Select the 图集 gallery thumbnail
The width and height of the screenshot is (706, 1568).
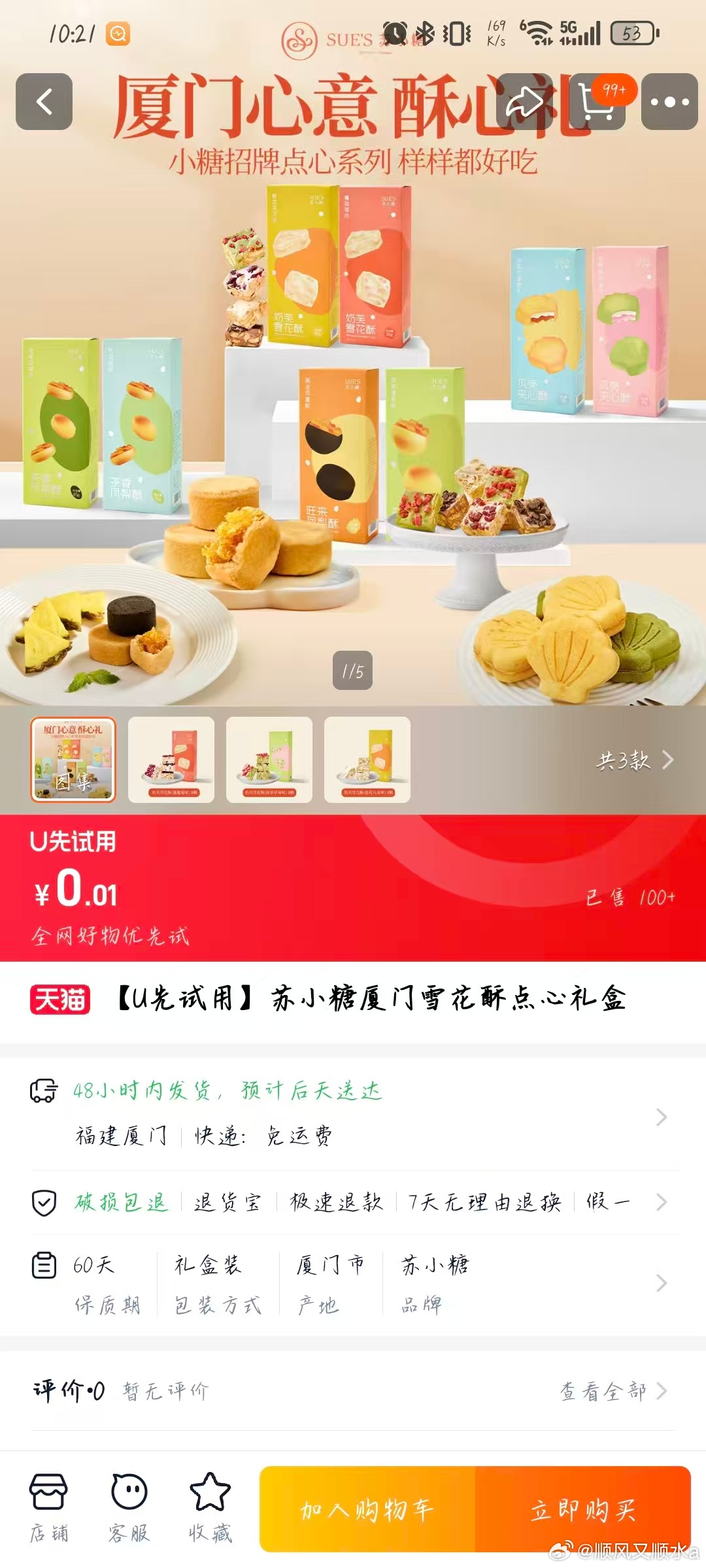[x=73, y=760]
